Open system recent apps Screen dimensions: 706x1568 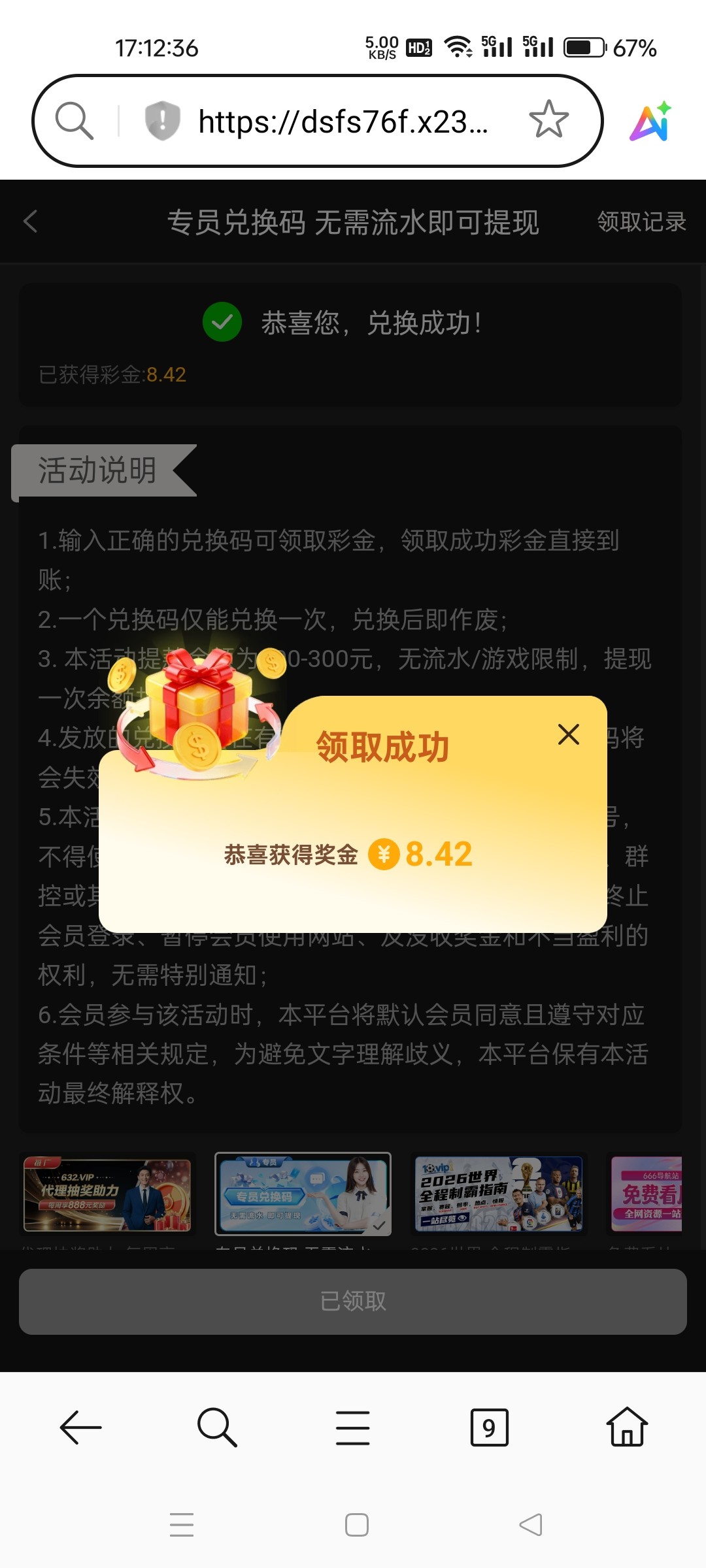[x=181, y=1525]
